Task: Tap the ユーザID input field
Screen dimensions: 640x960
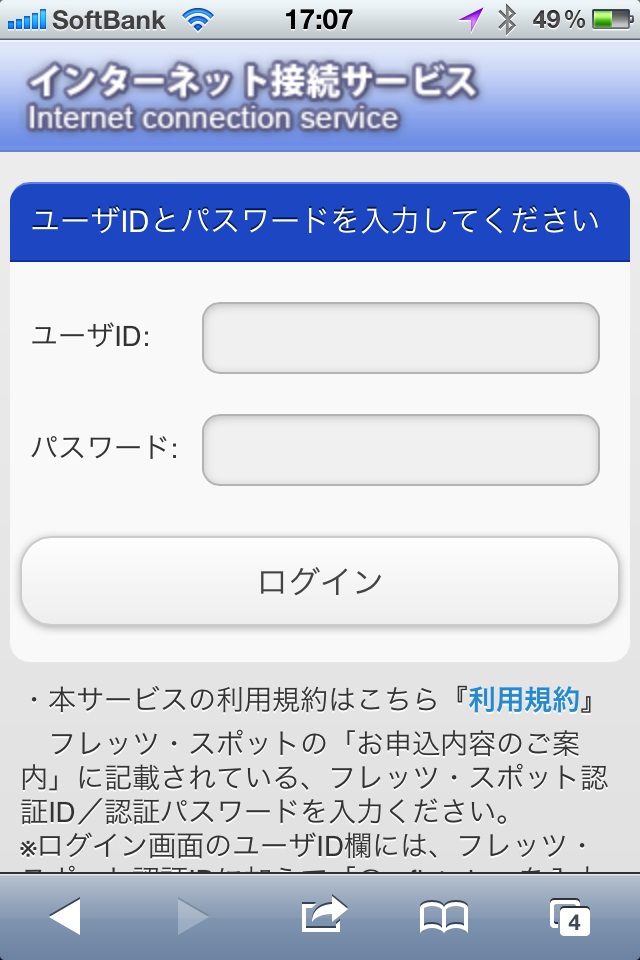Action: [400, 338]
